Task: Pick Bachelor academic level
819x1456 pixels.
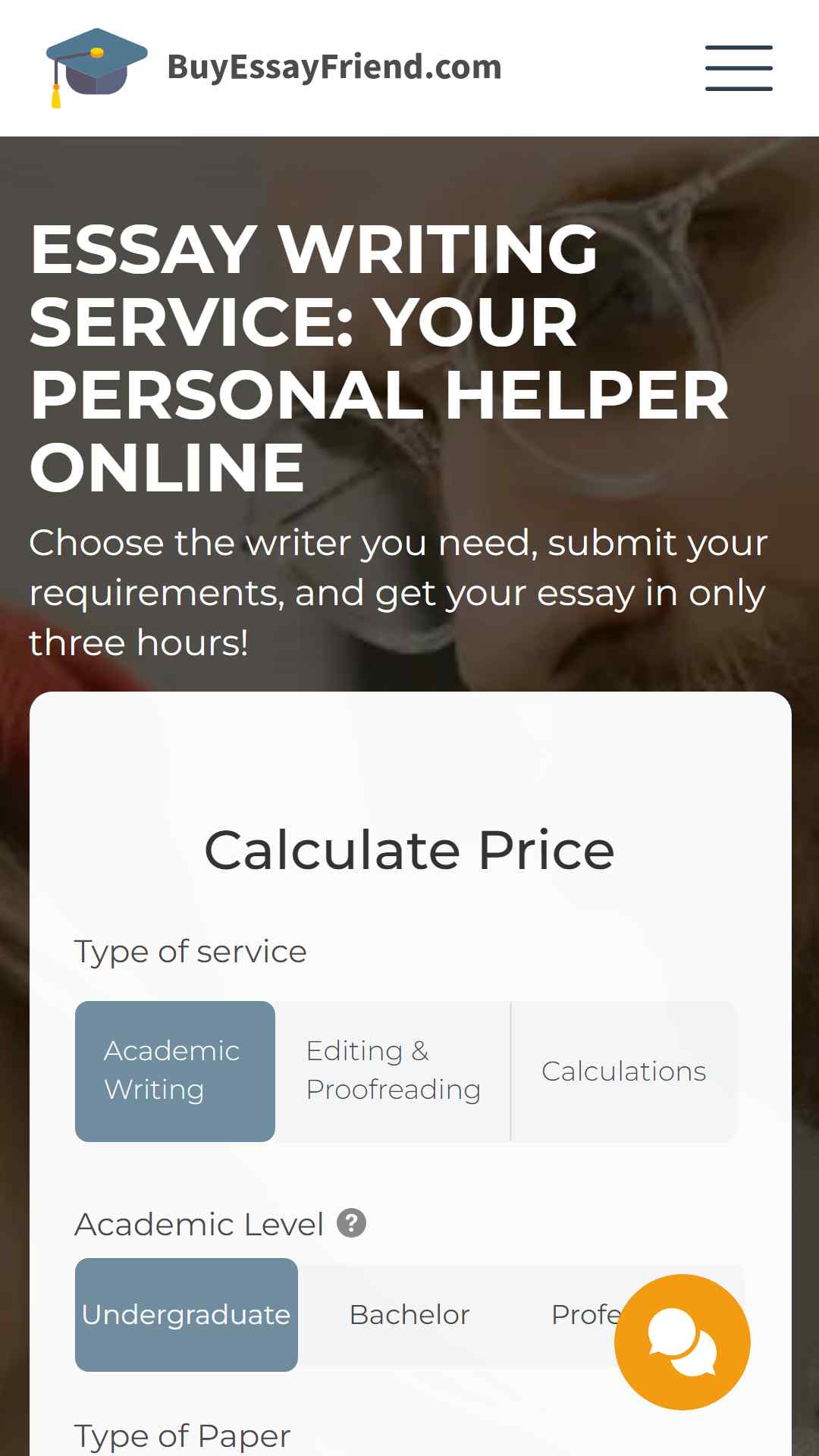Action: click(x=409, y=1314)
